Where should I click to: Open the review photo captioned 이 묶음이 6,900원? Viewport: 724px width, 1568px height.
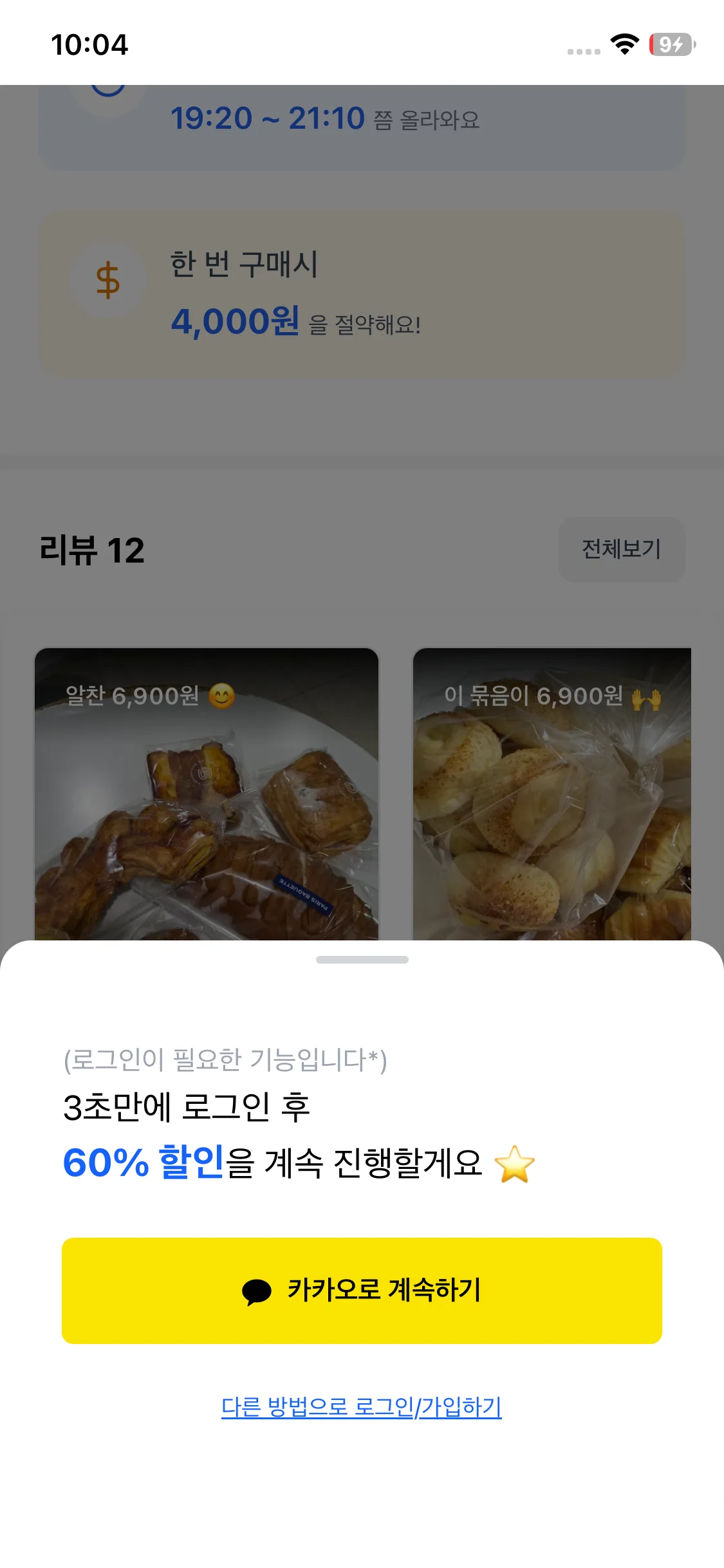(x=552, y=793)
